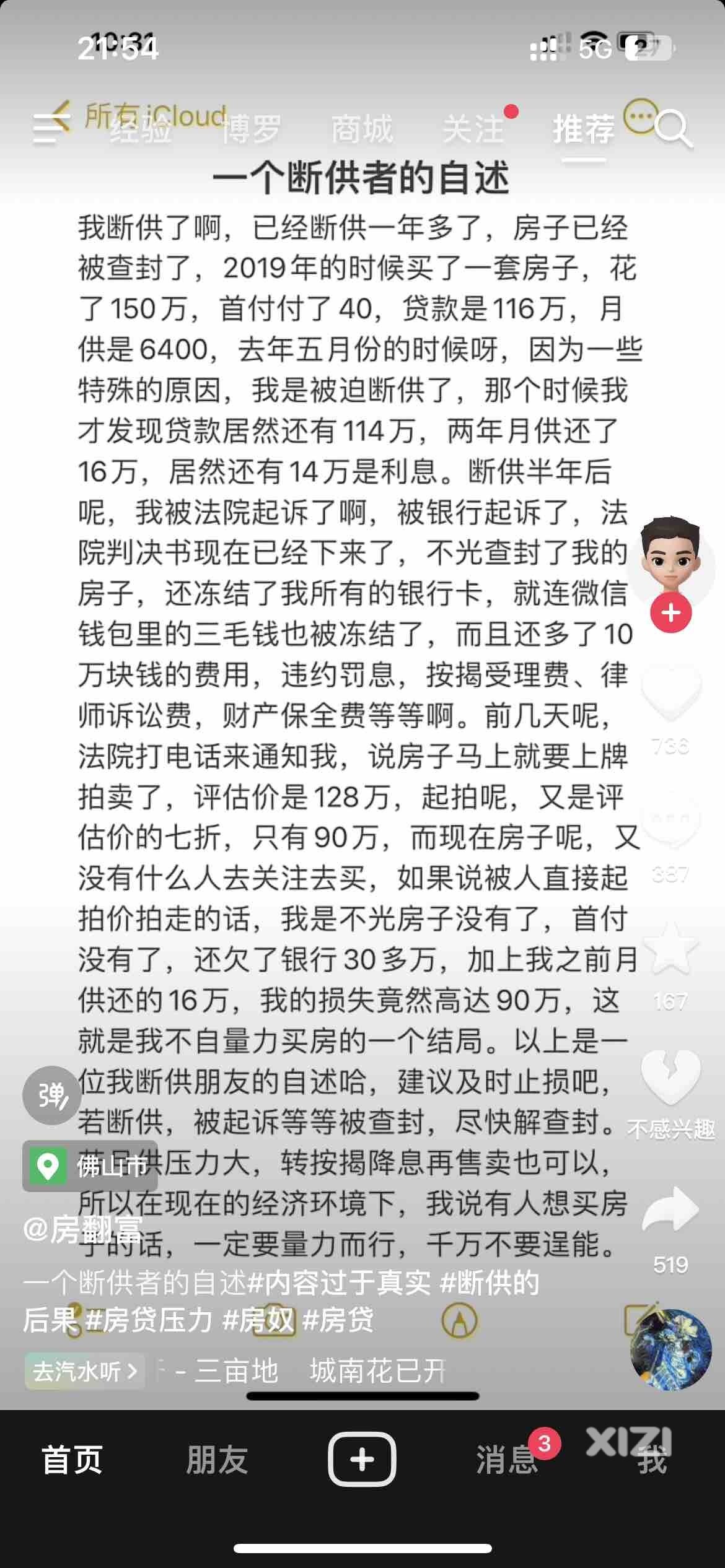This screenshot has width=725, height=1568.
Task: Open the comments on this video
Action: click(670, 821)
